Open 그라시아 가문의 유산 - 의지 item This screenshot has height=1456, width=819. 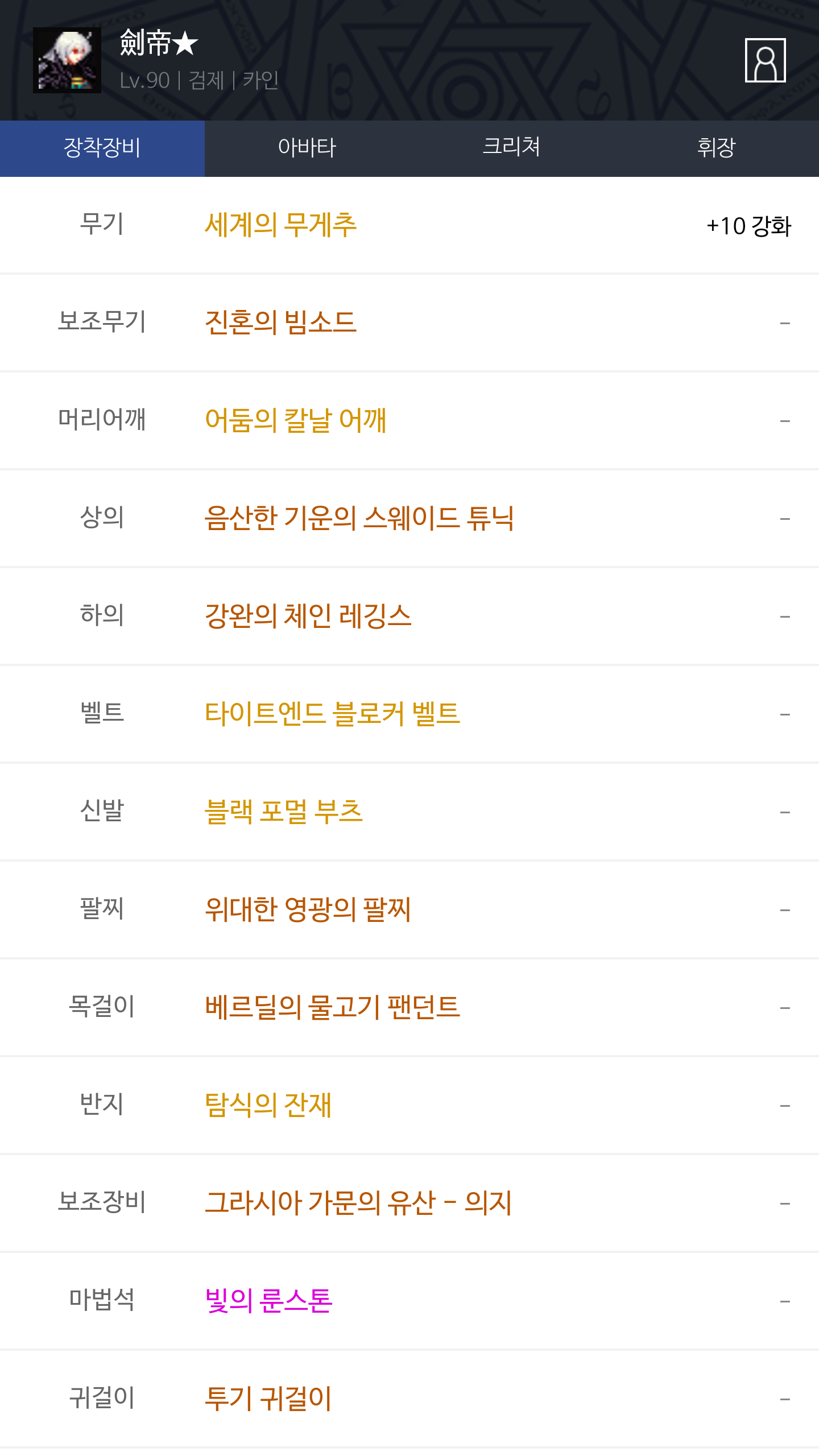359,1203
